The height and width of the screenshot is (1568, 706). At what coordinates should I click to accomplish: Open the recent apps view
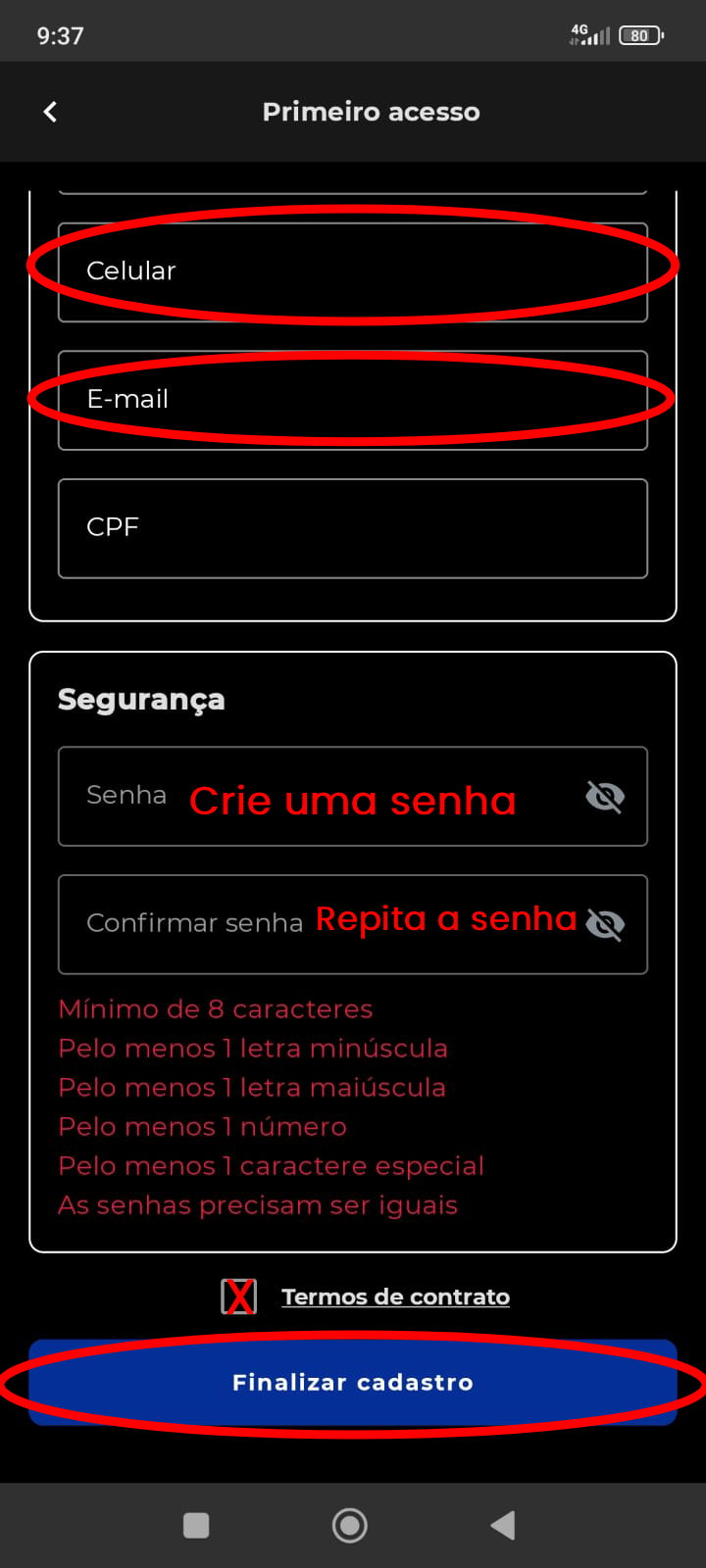tap(196, 1525)
